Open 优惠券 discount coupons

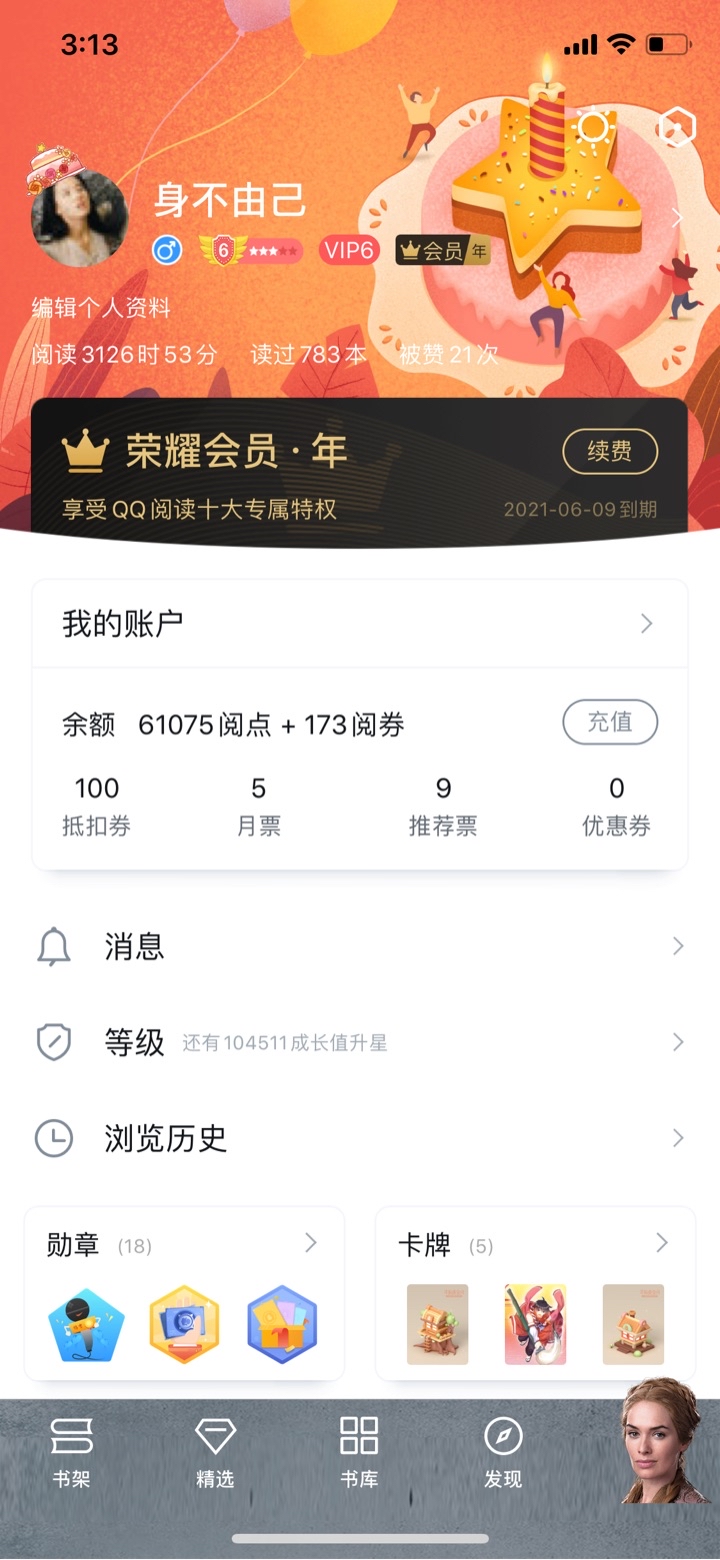coord(616,806)
